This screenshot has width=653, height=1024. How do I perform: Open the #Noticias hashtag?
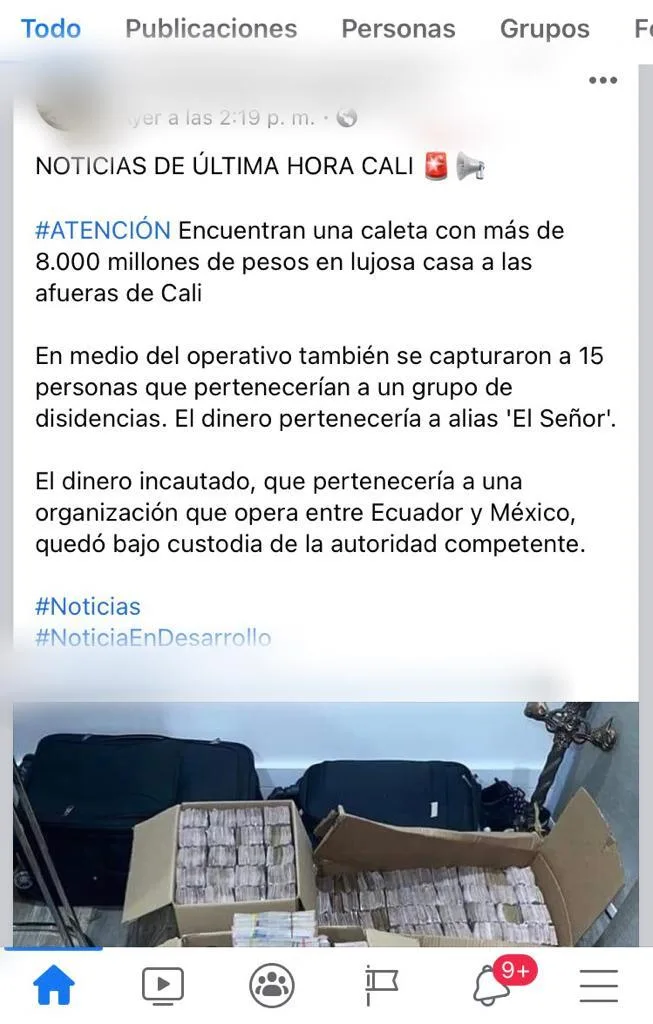click(88, 607)
